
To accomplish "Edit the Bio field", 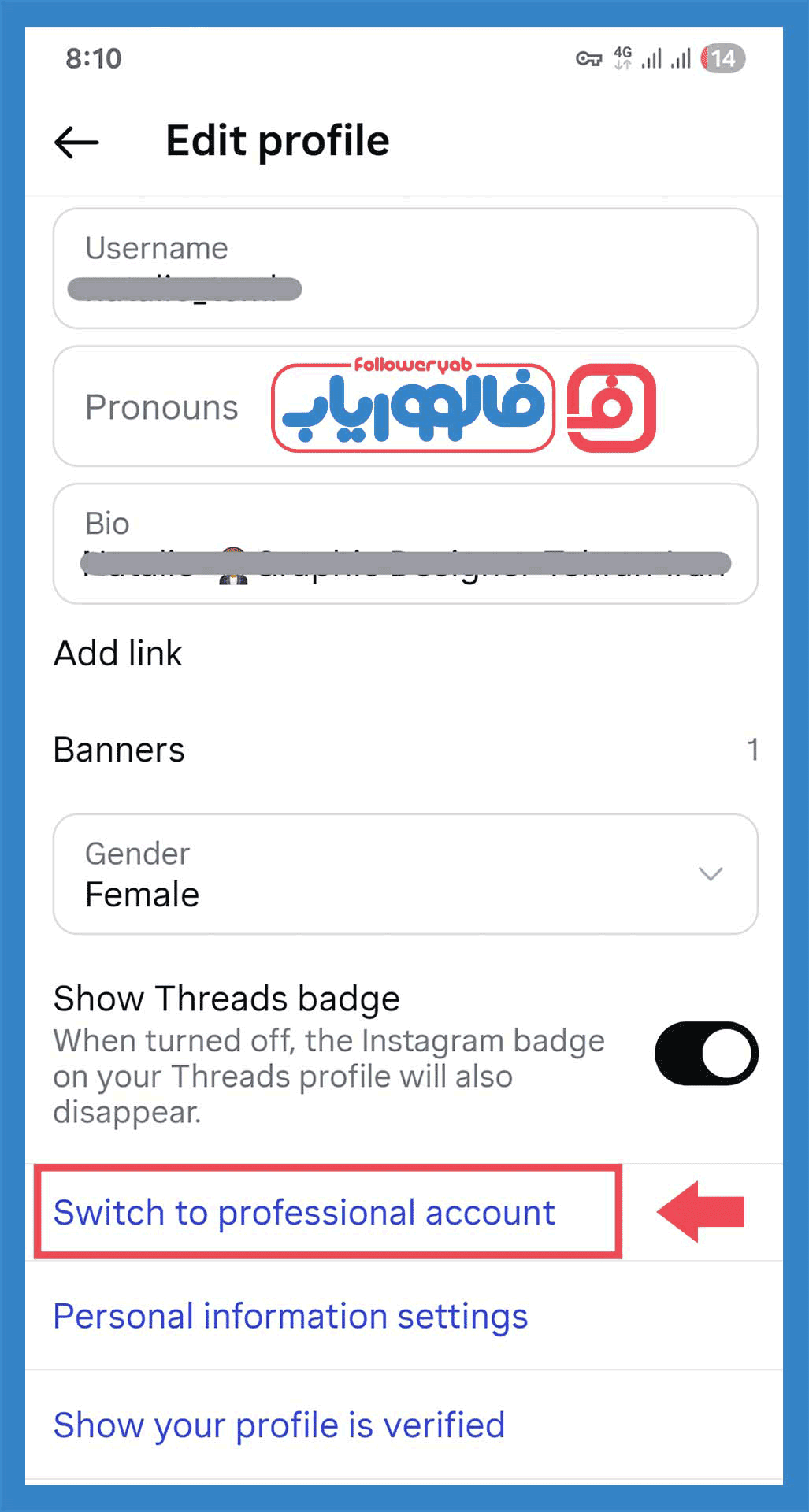I will point(405,545).
